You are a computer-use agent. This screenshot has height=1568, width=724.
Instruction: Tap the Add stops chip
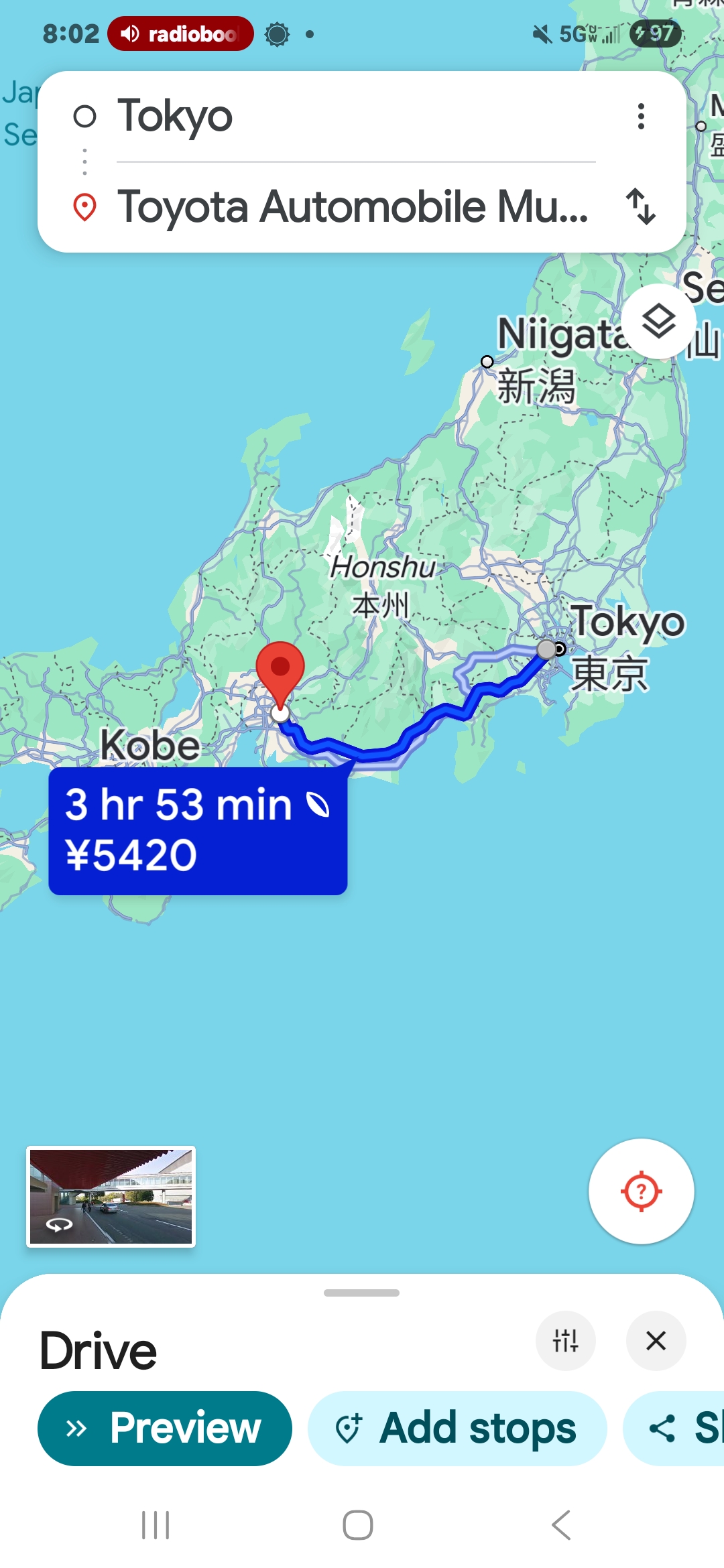(x=457, y=1429)
